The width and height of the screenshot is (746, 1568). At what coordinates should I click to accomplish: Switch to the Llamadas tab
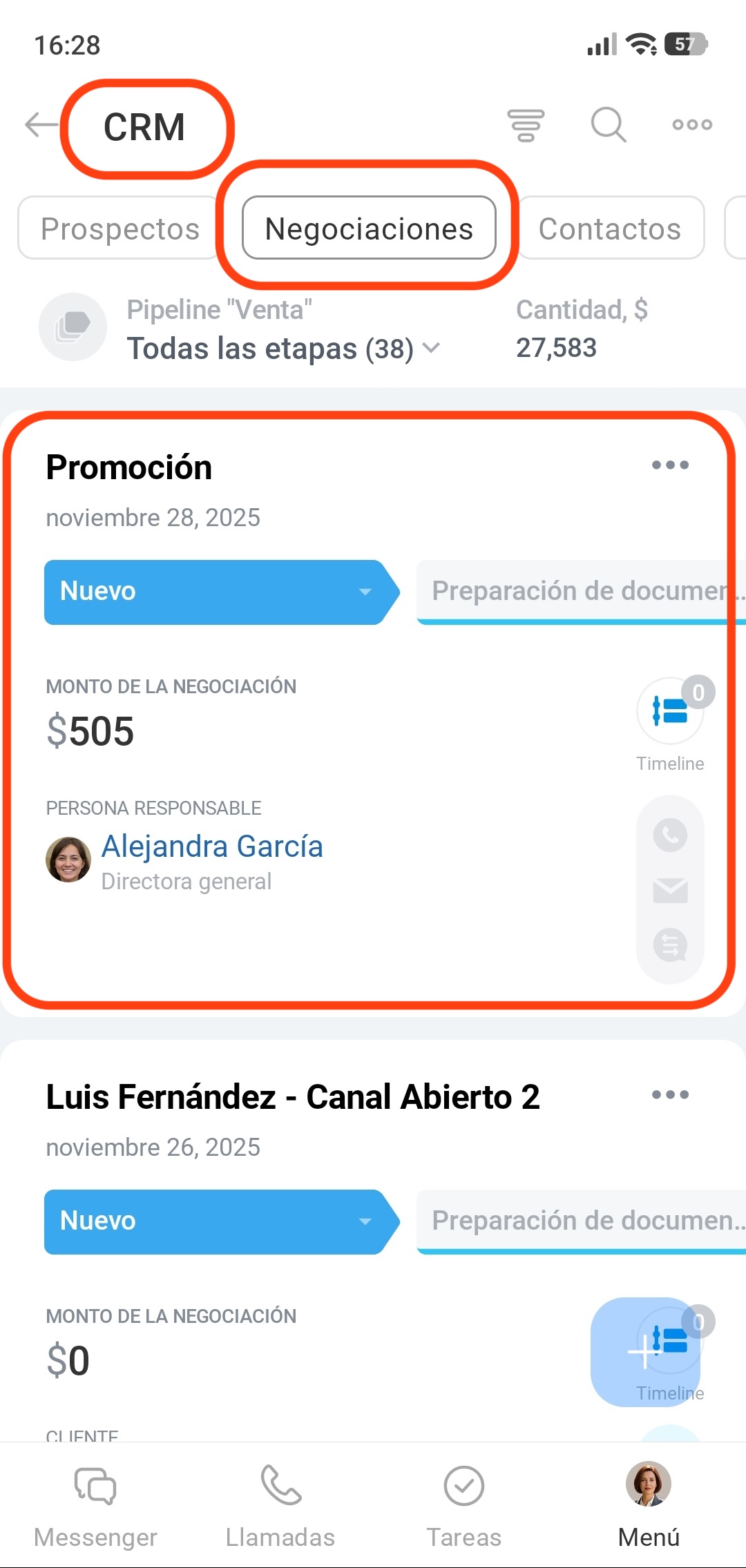coord(280,1504)
